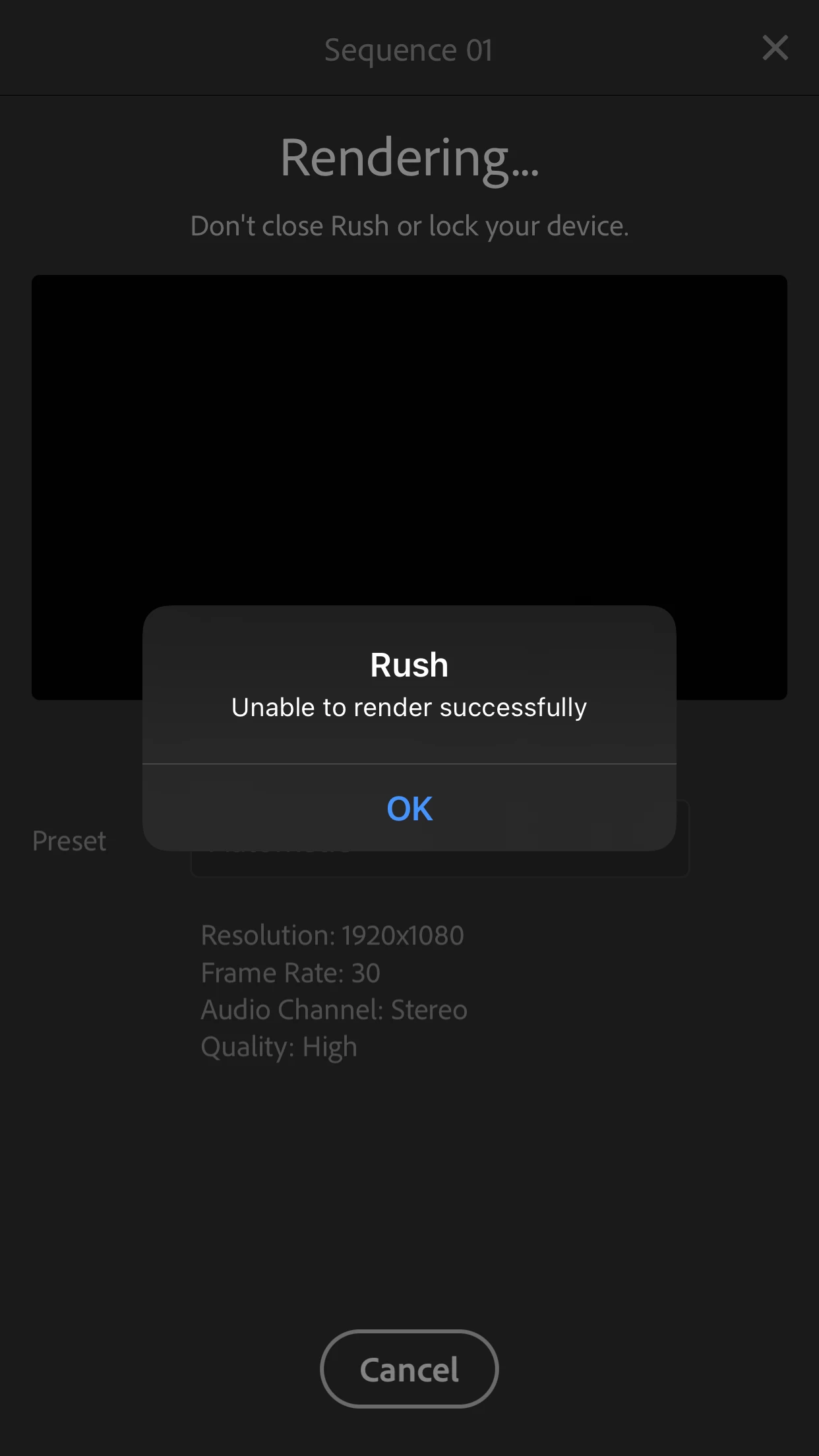The width and height of the screenshot is (819, 1456).
Task: Cancel the rendering process
Action: pos(409,1370)
